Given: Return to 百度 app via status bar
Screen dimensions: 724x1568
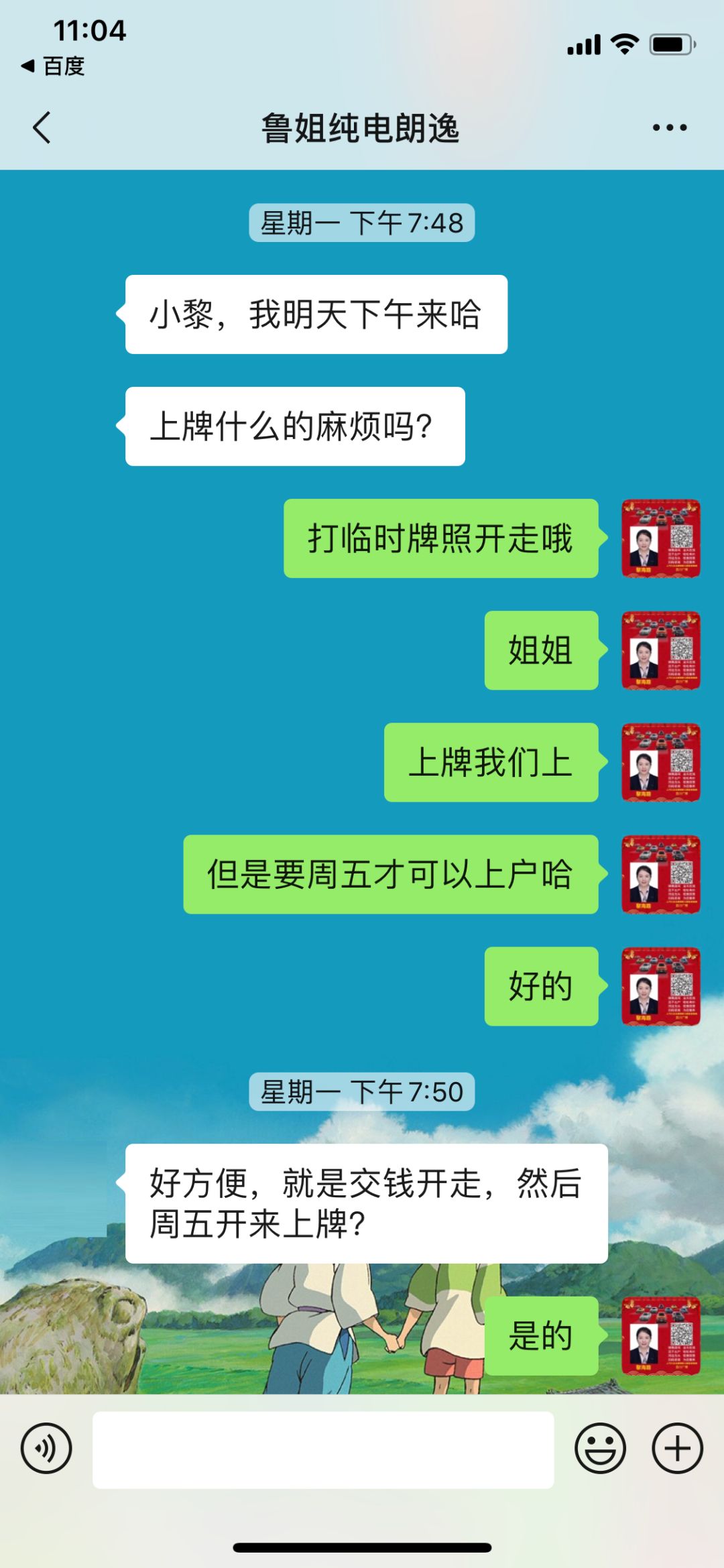Looking at the screenshot, I should point(54,66).
